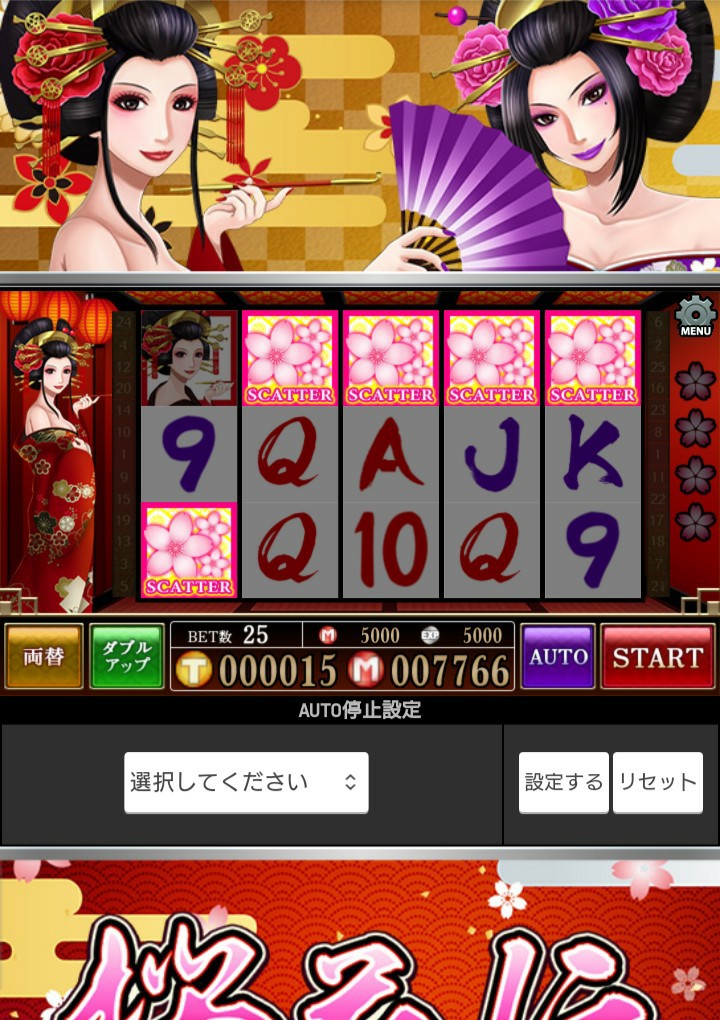Expand the 選択してください dropdown

tap(246, 782)
